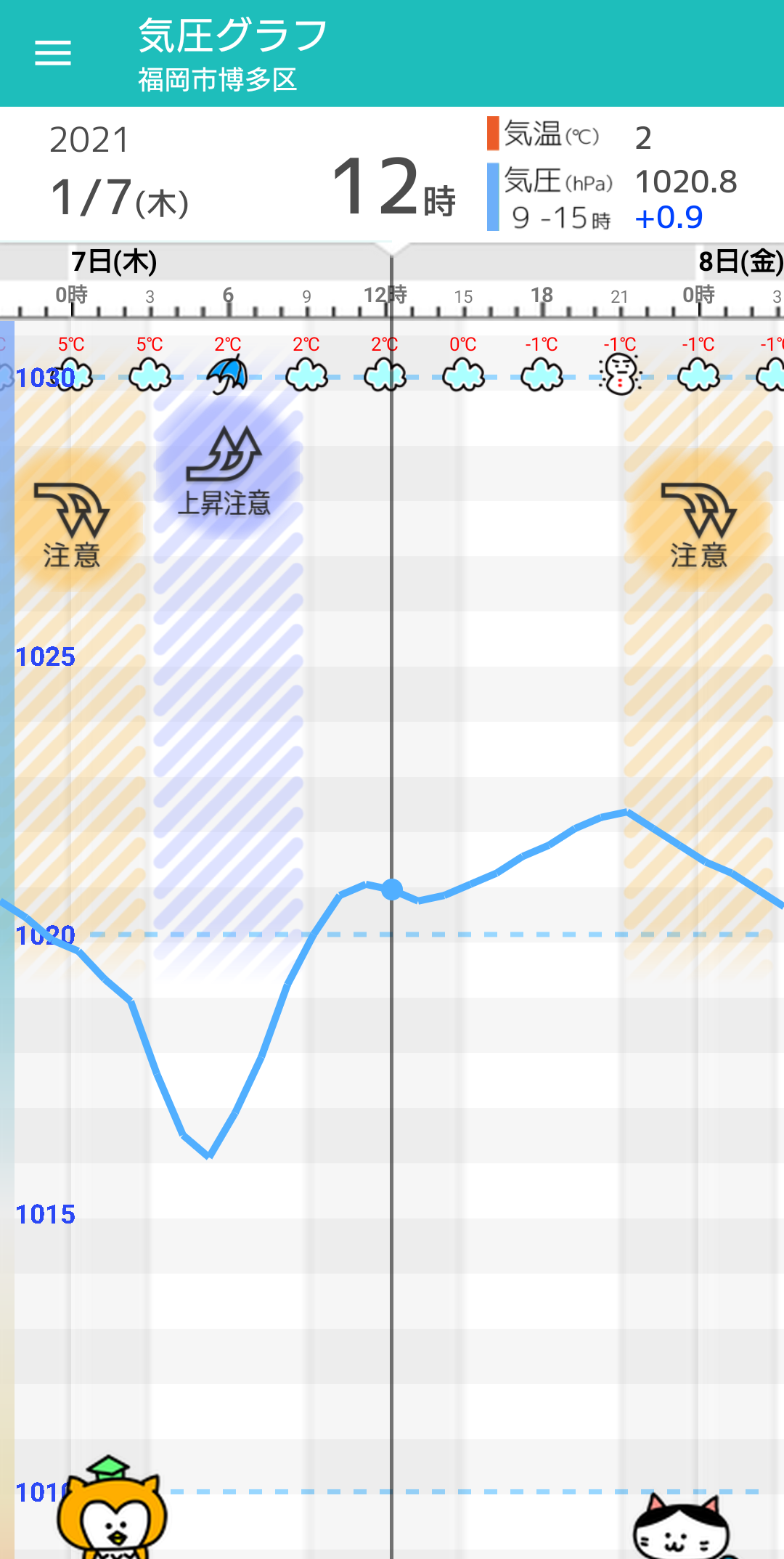784x1559 pixels.
Task: Tap the 注意 pressure warning icon on the left
Action: coord(73,523)
